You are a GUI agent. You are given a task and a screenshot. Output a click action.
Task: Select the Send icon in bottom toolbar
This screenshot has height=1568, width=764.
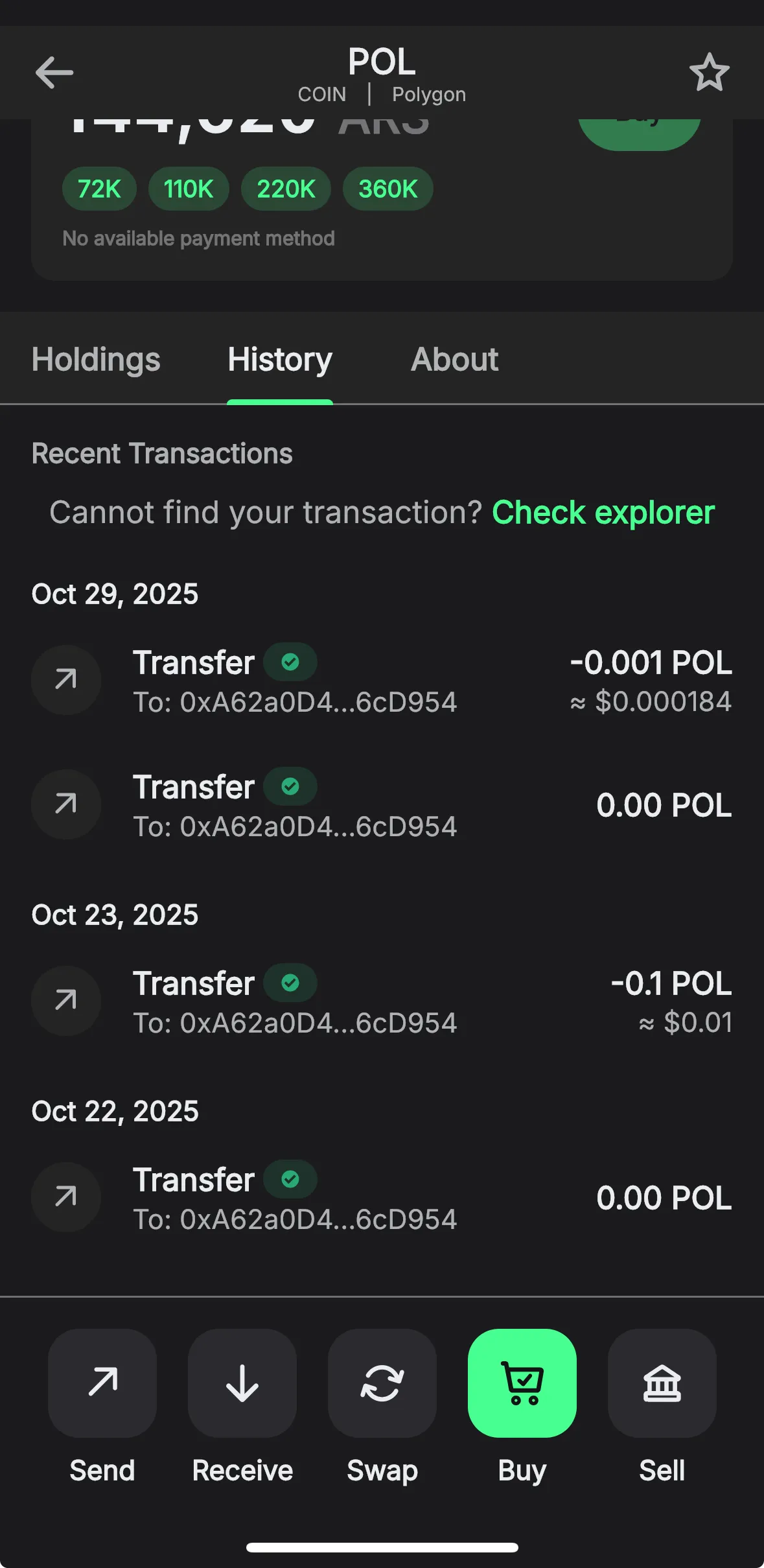102,1385
